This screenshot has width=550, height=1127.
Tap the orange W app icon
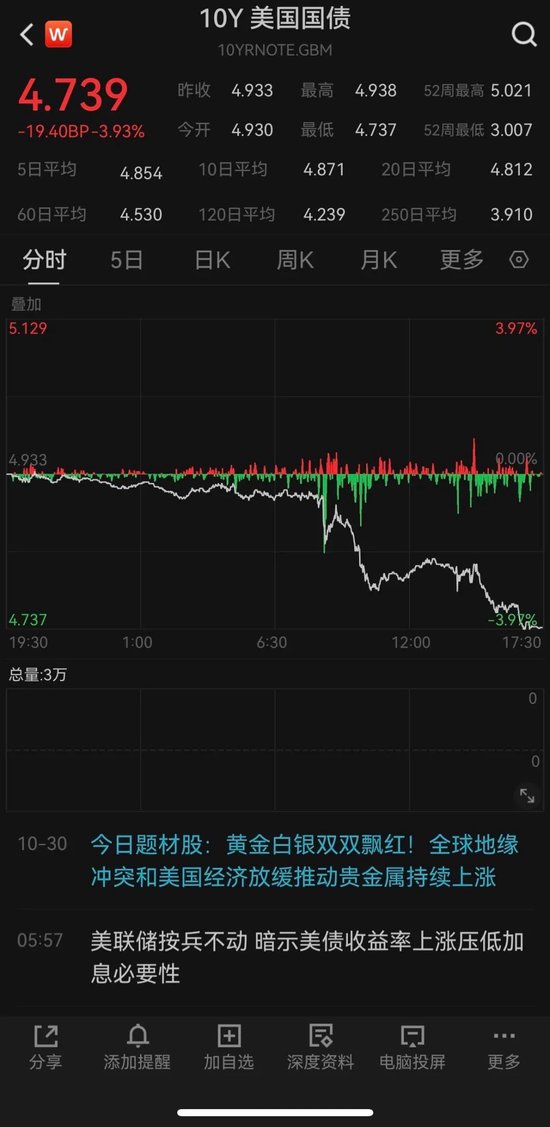click(58, 34)
